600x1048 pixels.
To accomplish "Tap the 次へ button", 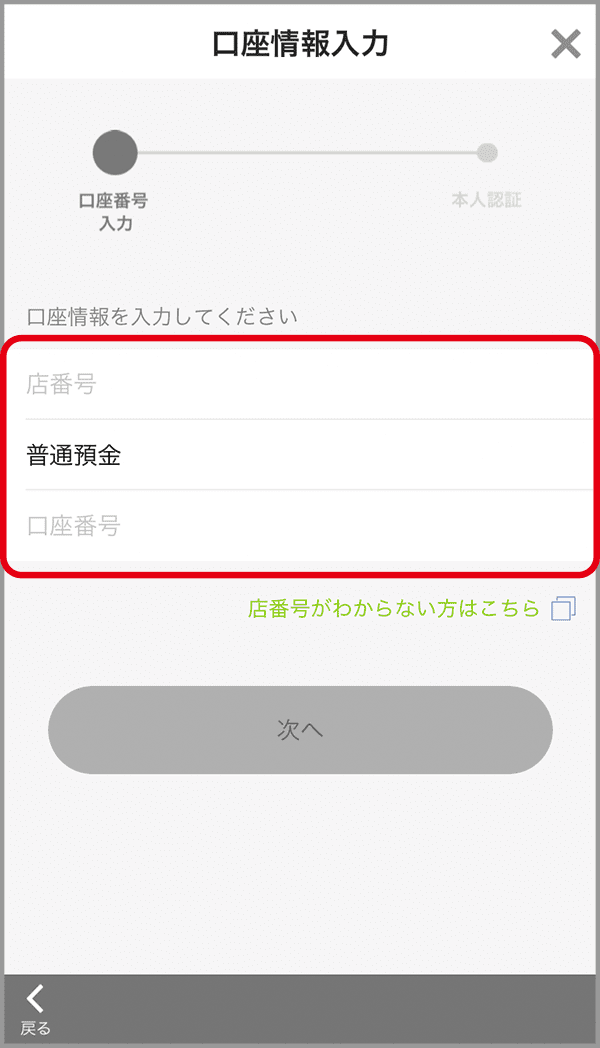I will (x=300, y=730).
